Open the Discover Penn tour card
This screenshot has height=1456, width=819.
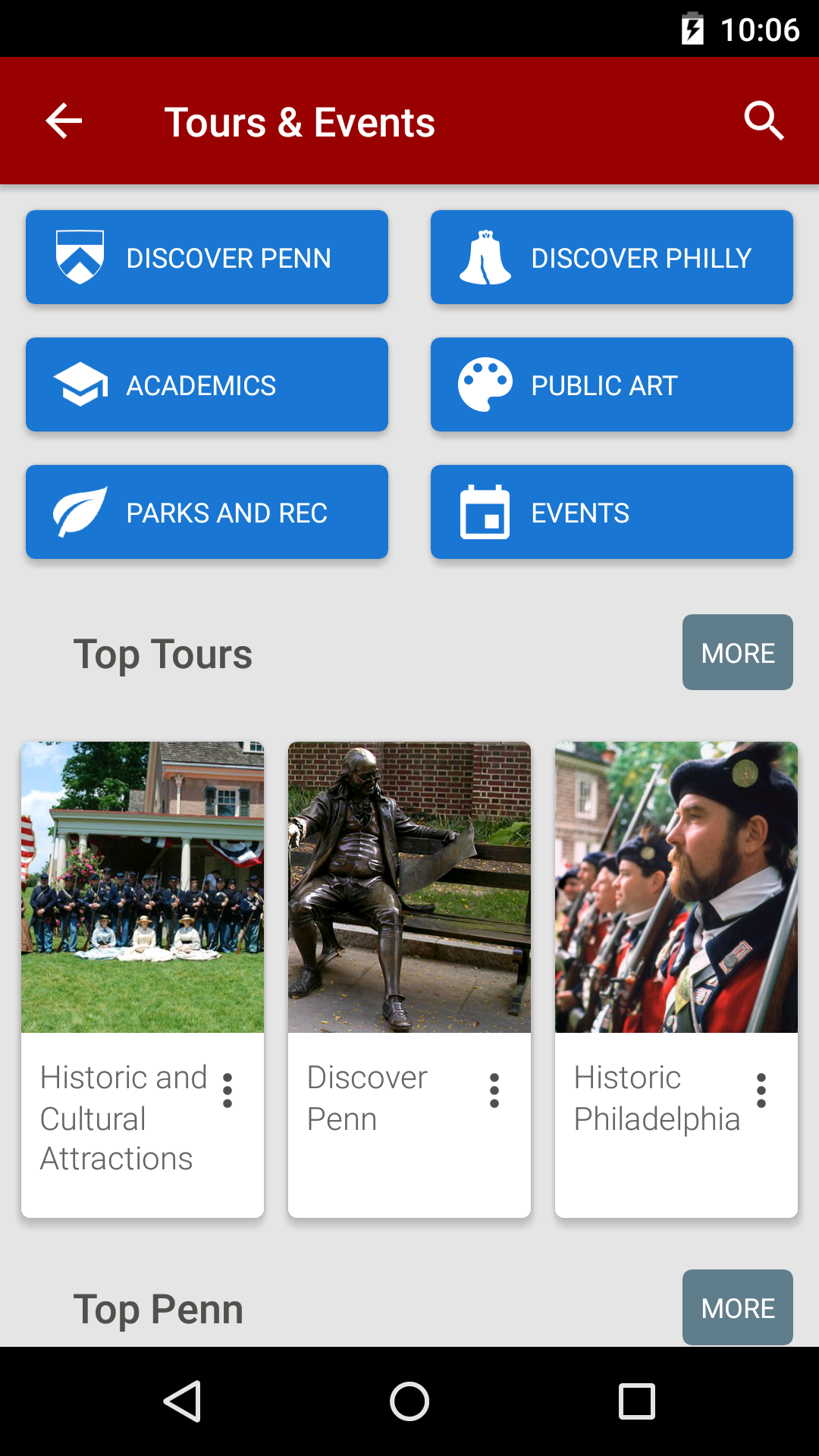(409, 887)
